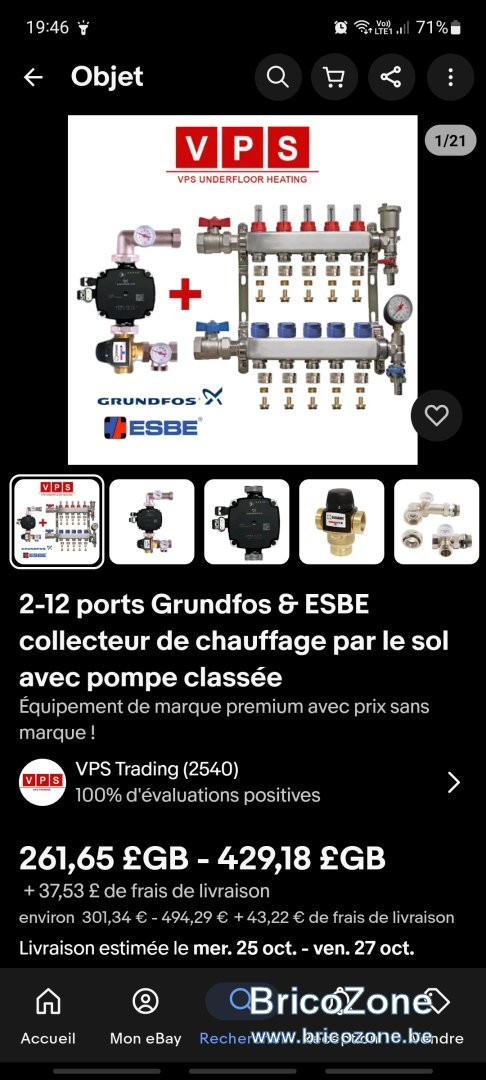Add item to watchlist with heart icon
The image size is (486, 1080).
(x=436, y=415)
